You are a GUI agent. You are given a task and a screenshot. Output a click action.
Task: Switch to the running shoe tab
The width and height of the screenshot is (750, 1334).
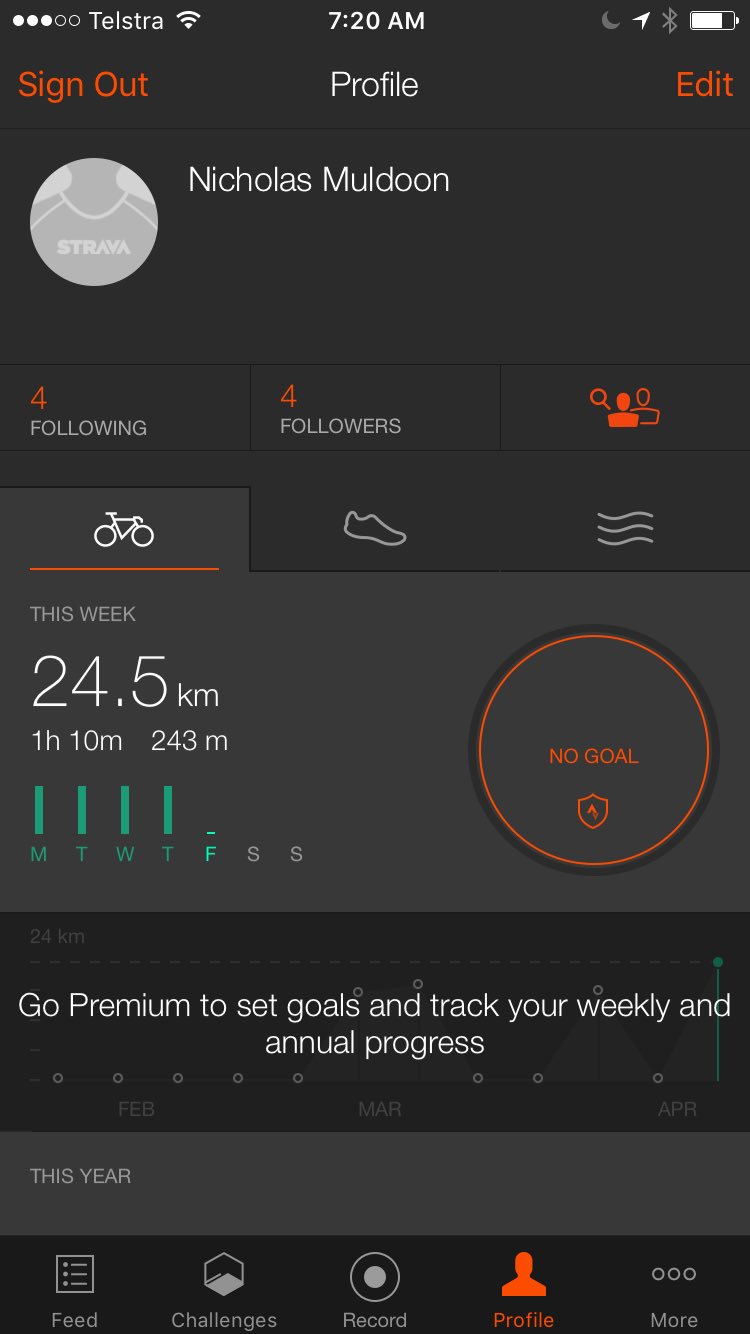point(375,527)
